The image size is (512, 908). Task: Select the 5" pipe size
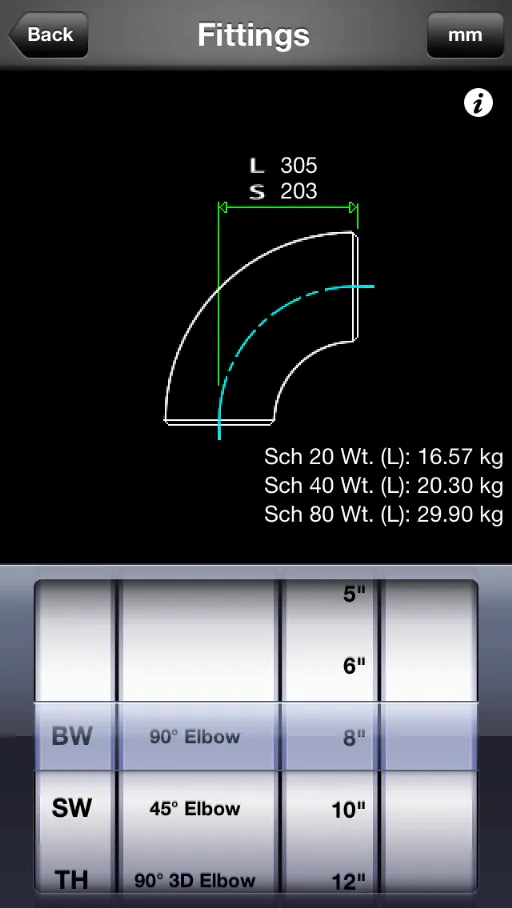pos(354,594)
